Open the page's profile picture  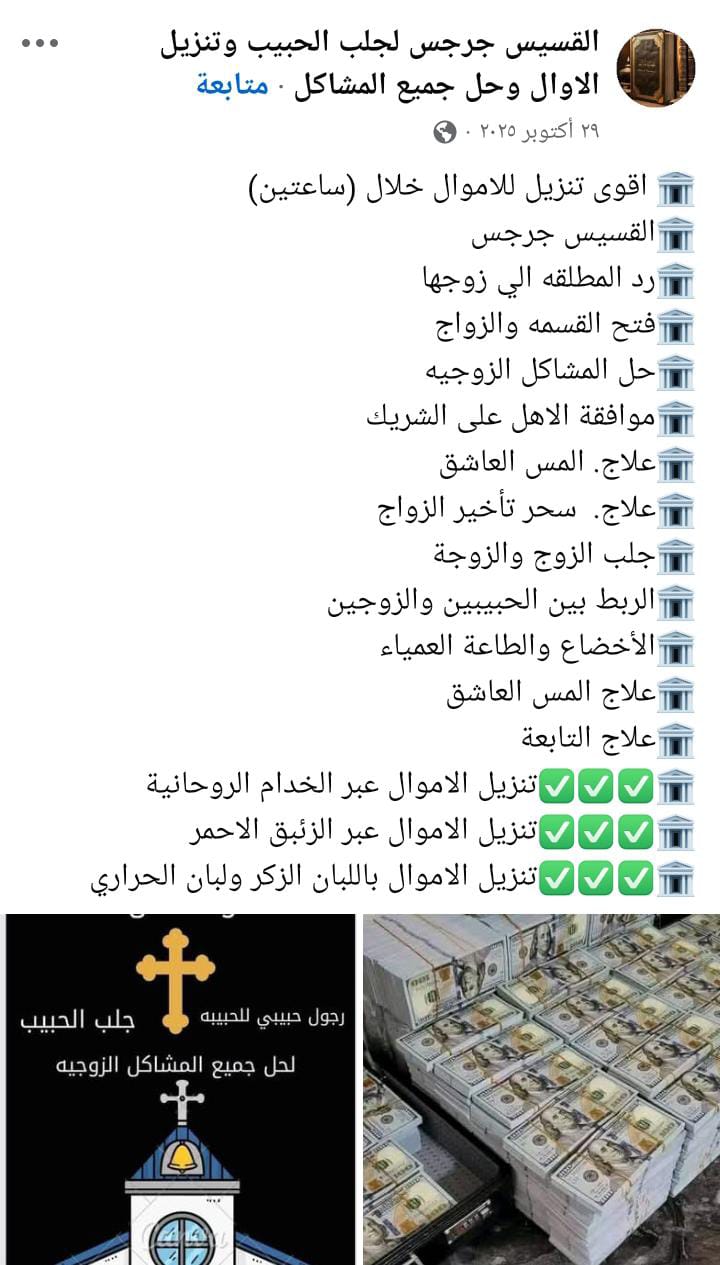click(x=655, y=67)
